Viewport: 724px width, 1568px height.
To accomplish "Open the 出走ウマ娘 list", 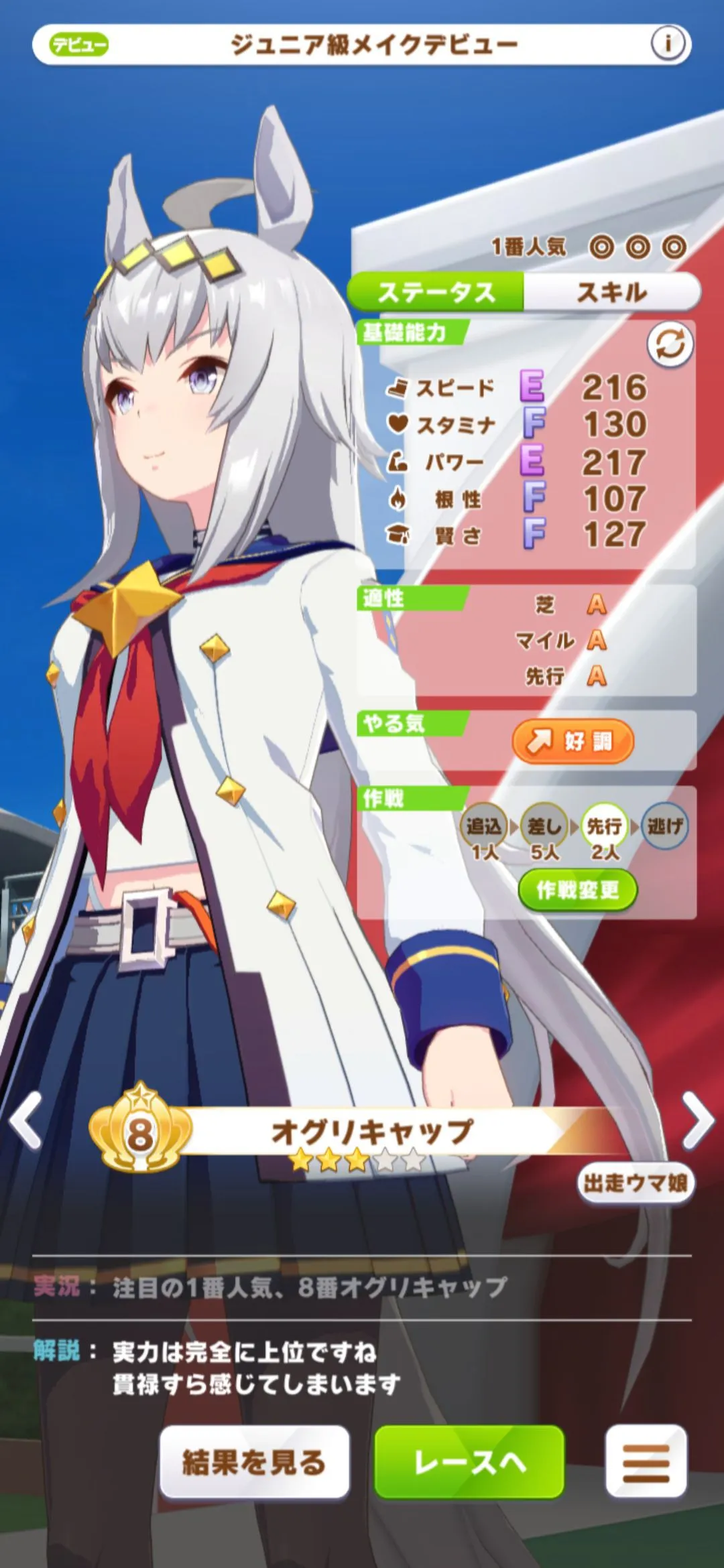I will pos(635,1183).
